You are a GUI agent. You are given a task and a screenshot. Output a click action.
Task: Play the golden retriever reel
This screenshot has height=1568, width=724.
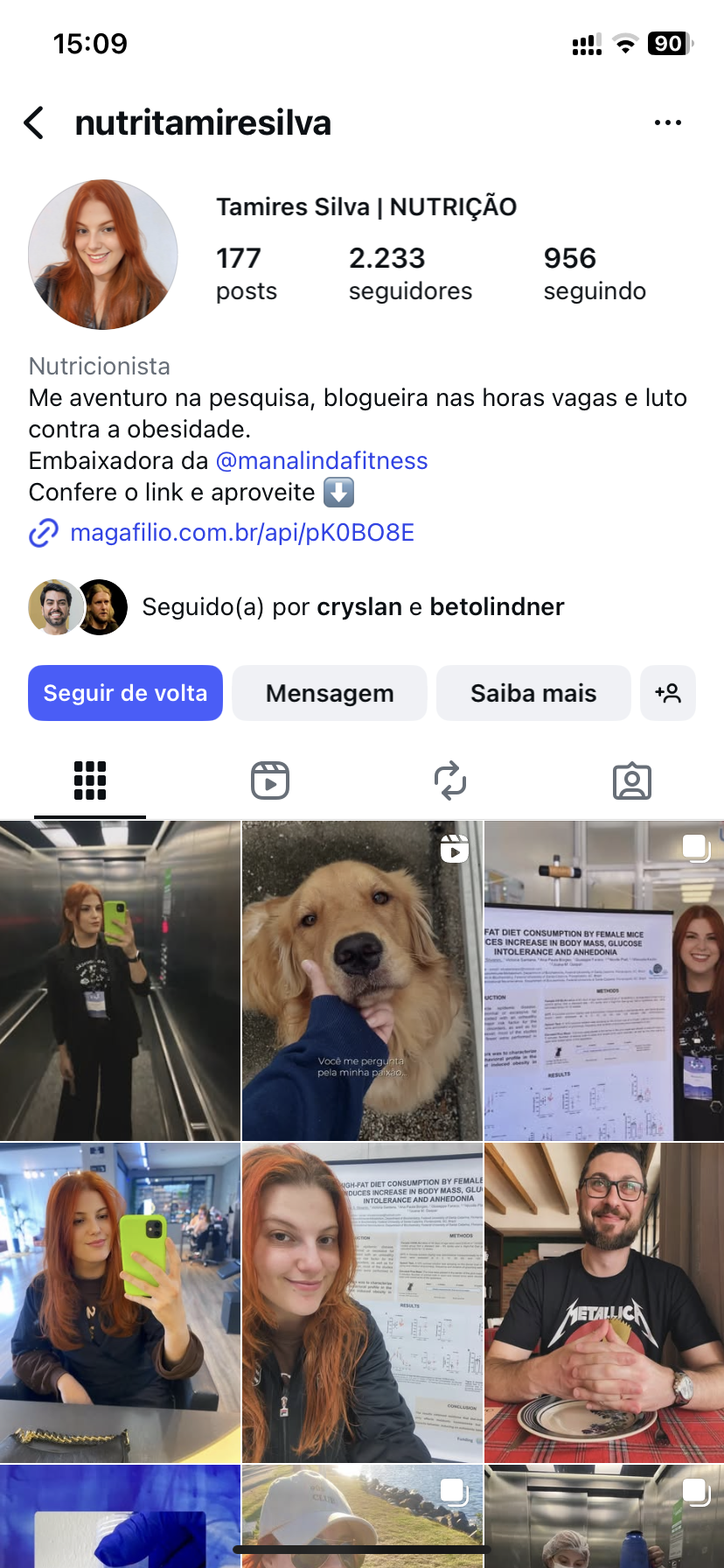click(x=362, y=980)
